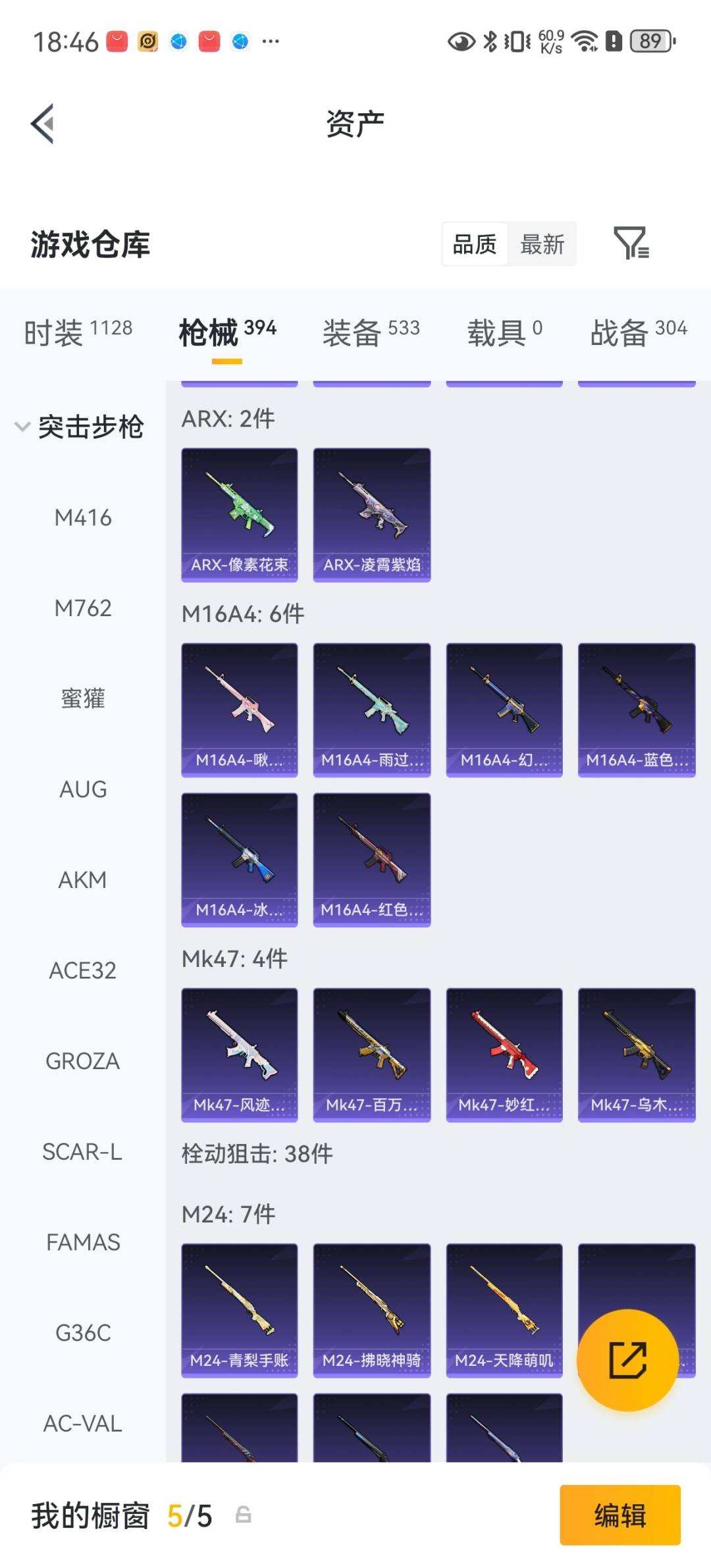Tap the yellow share floating button
711x1568 pixels.
tap(628, 1360)
